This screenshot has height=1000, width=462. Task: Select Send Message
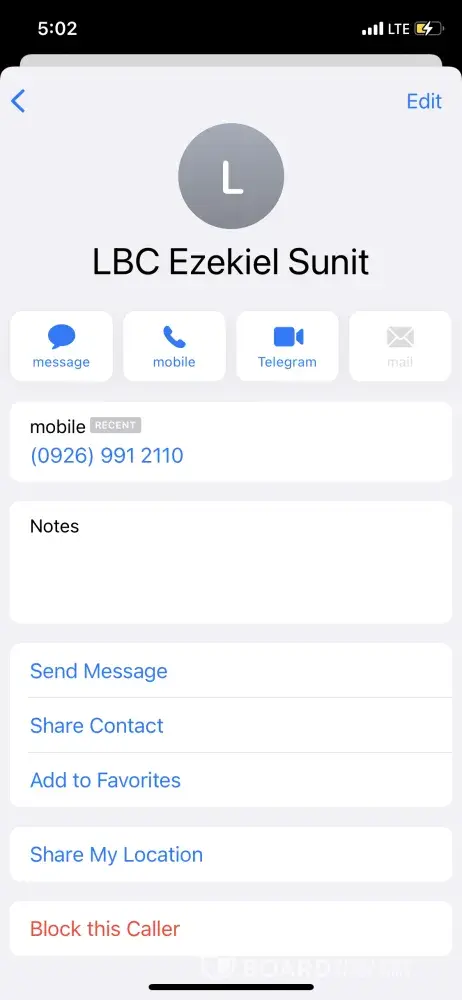click(x=231, y=670)
